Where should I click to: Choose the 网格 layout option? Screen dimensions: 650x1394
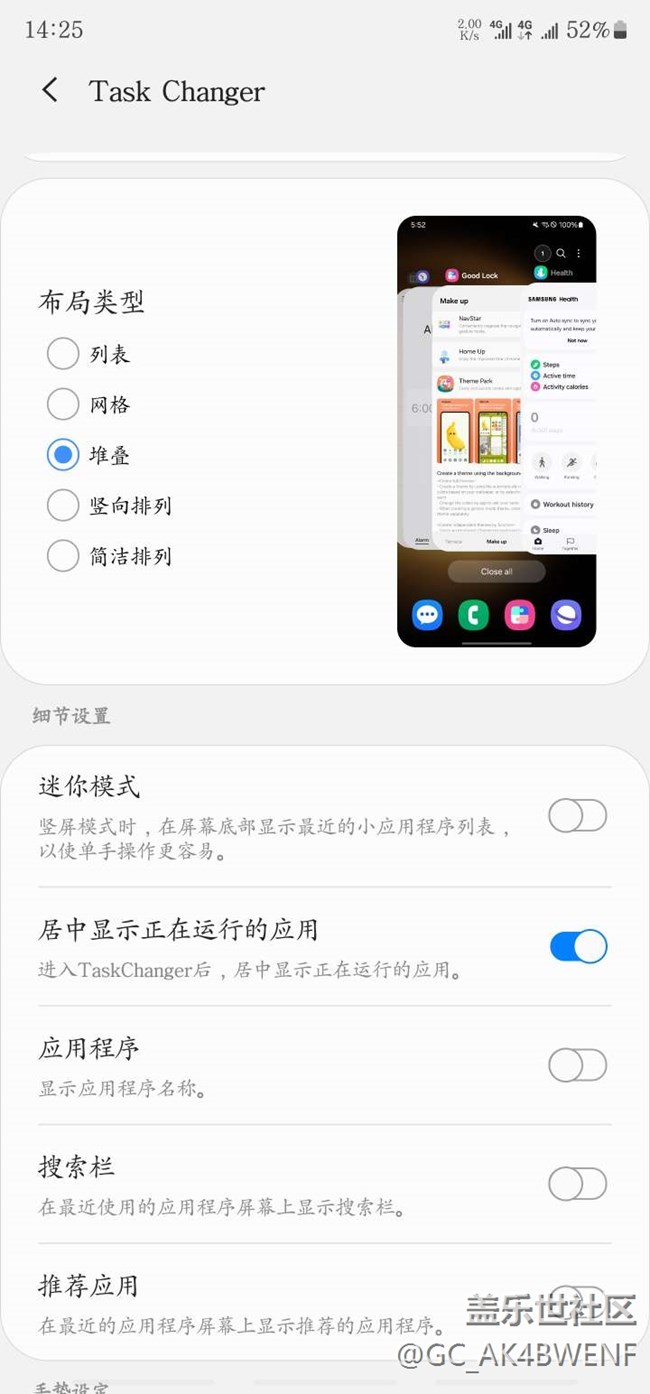63,404
